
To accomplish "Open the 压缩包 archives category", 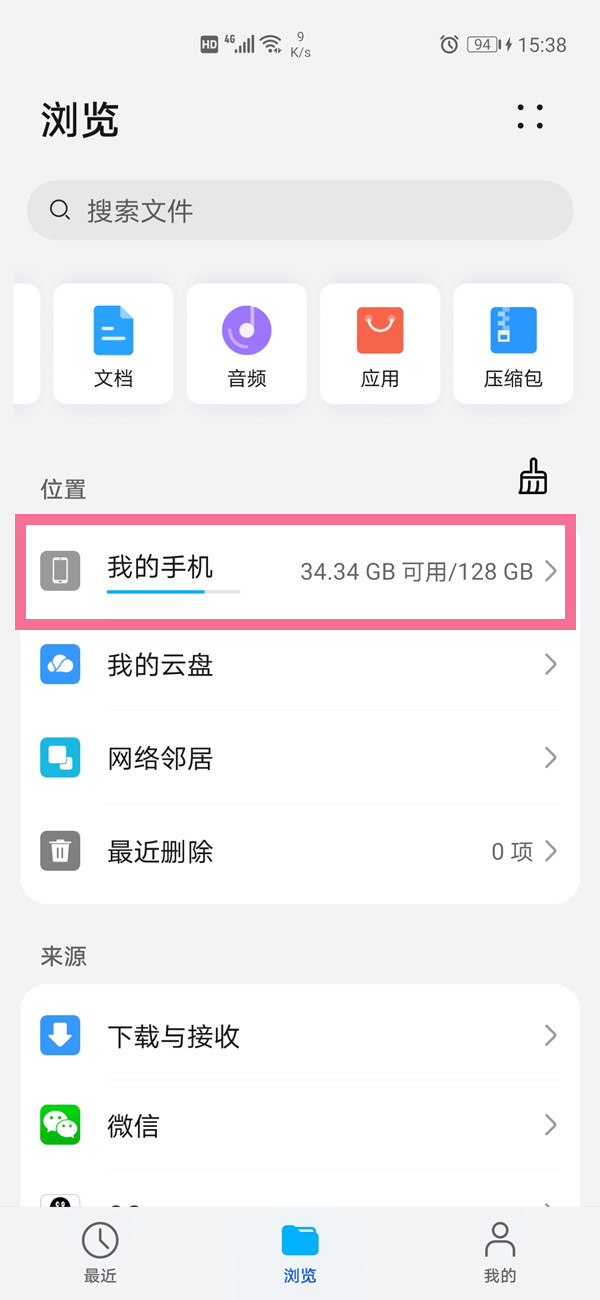I will coord(513,344).
